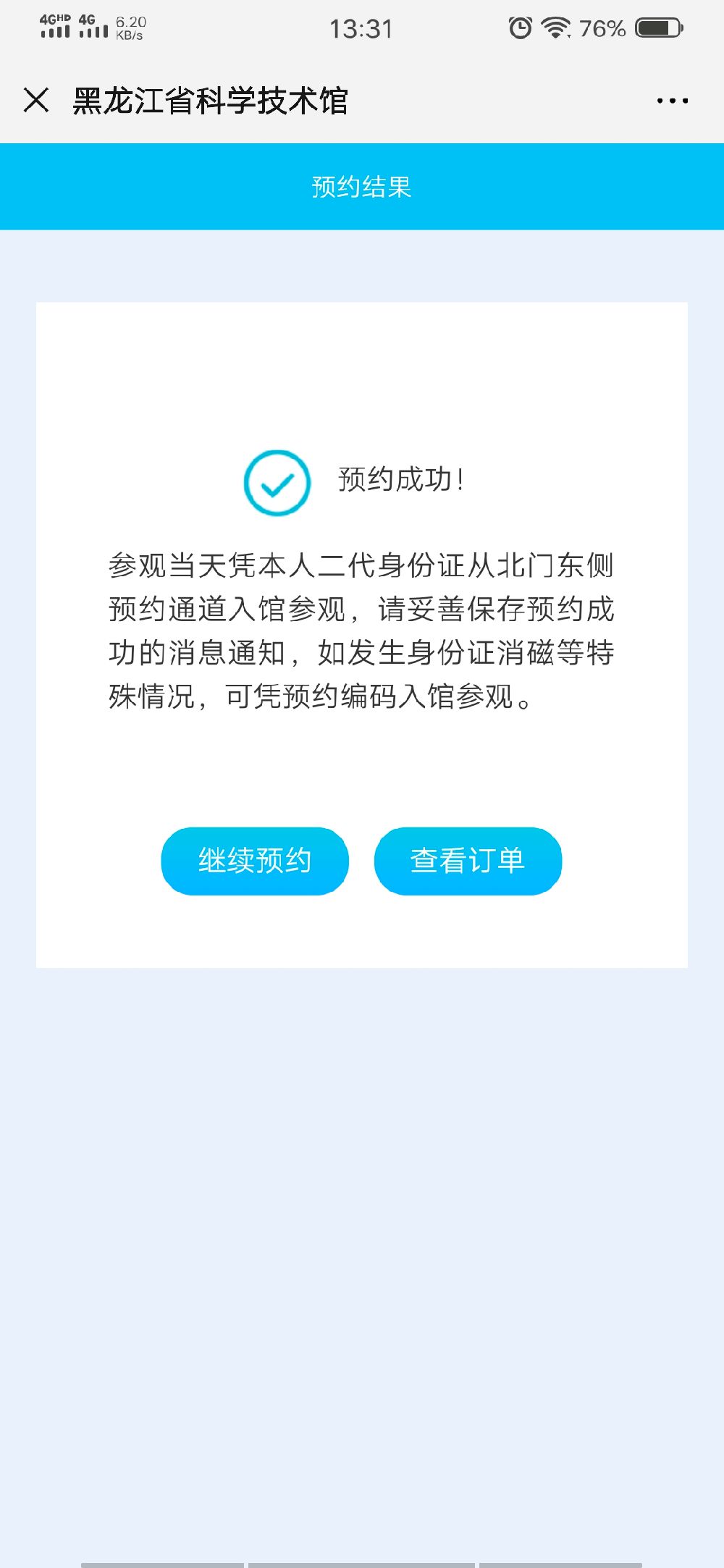The image size is (724, 1568).
Task: Open the three-dot overflow menu
Action: click(672, 101)
